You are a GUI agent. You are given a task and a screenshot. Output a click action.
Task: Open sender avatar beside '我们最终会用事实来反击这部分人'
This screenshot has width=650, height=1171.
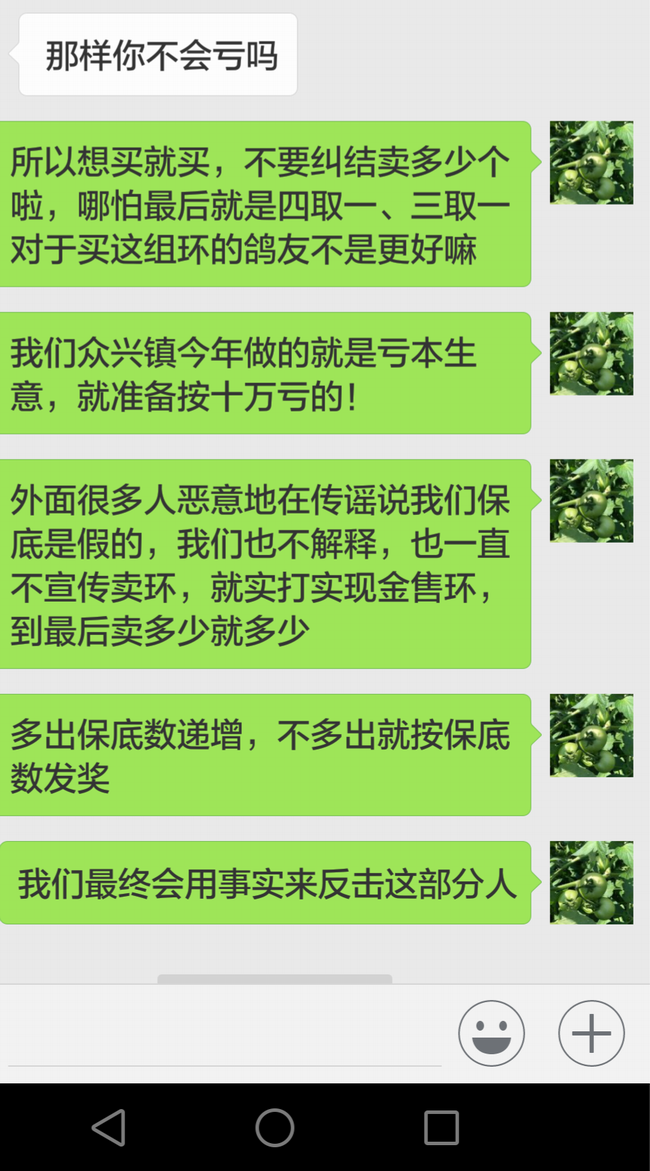click(591, 882)
